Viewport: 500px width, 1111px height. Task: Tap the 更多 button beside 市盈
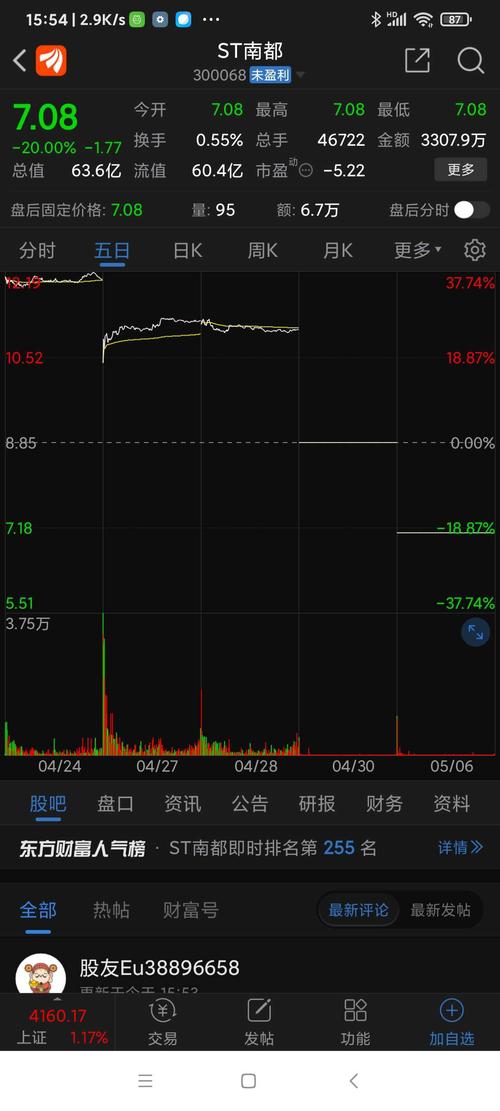click(460, 169)
